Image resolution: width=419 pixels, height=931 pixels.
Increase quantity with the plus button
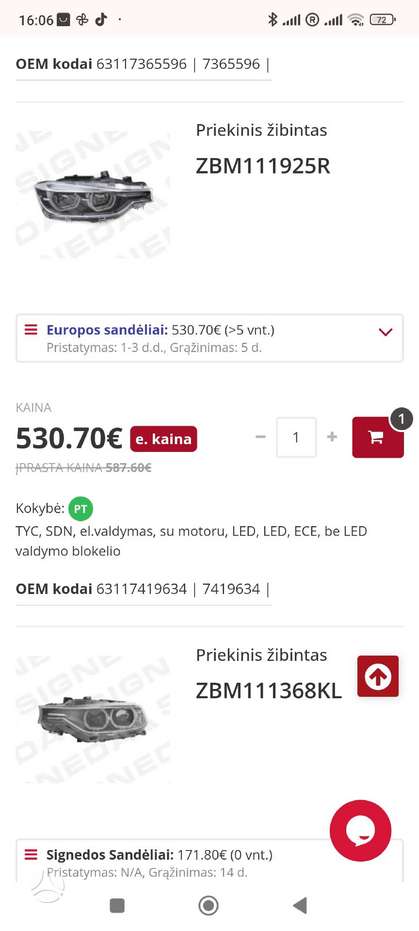point(332,437)
